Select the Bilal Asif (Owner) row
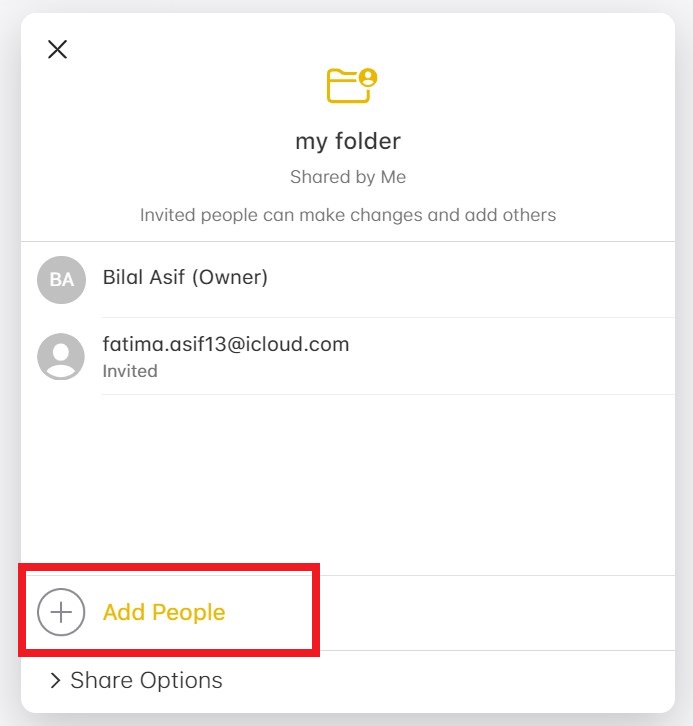Image resolution: width=693 pixels, height=726 pixels. [185, 278]
